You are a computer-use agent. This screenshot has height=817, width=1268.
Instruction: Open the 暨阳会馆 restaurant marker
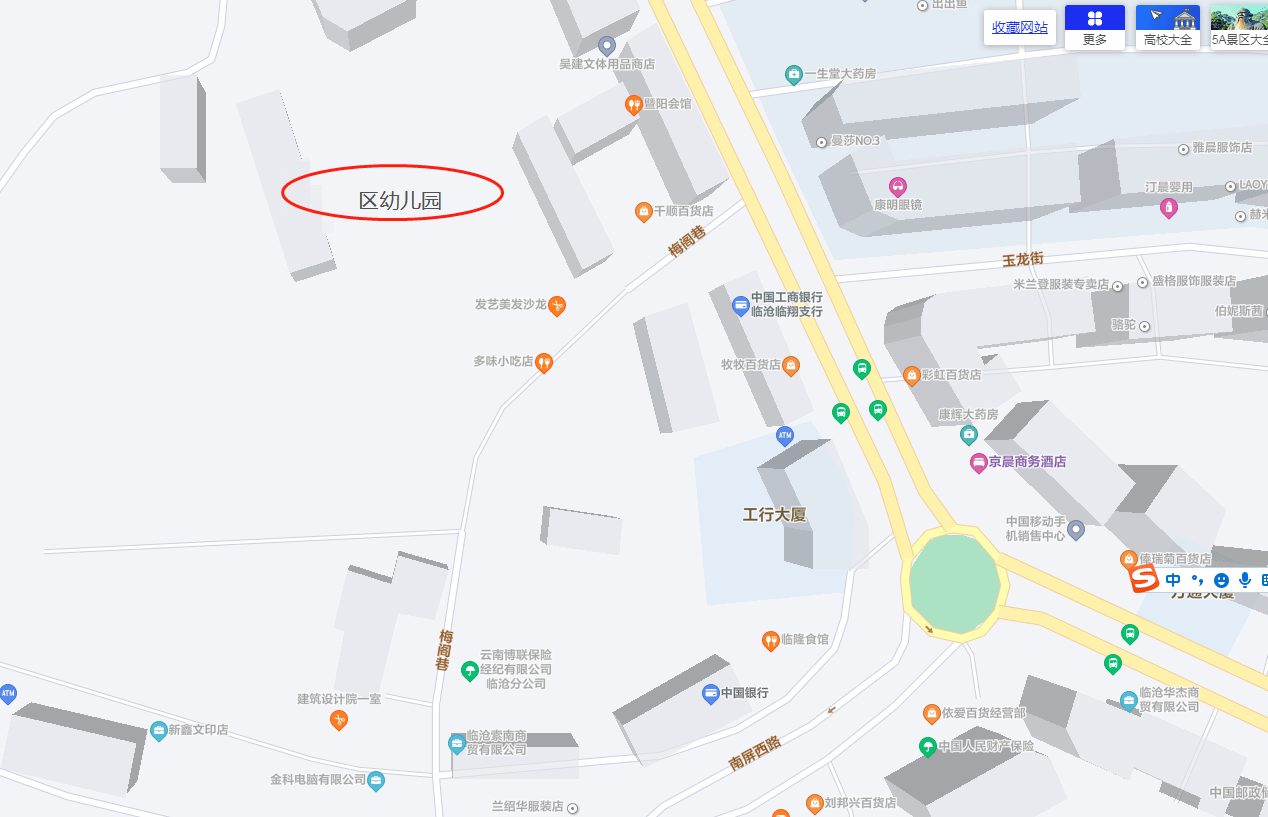pyautogui.click(x=633, y=104)
